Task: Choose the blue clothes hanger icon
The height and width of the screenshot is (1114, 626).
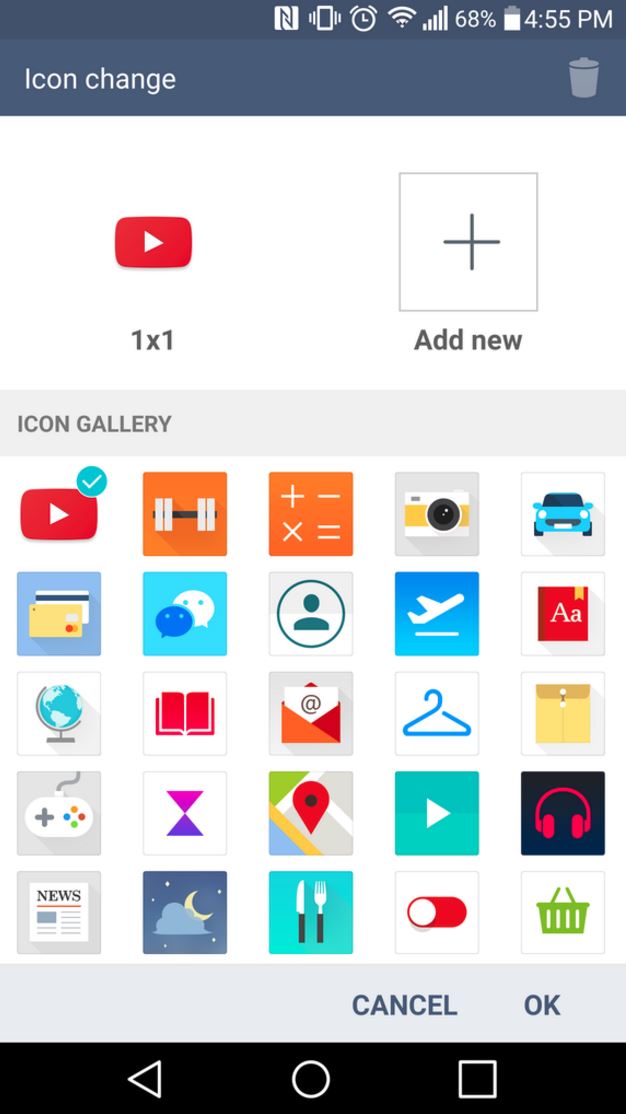Action: 437,713
